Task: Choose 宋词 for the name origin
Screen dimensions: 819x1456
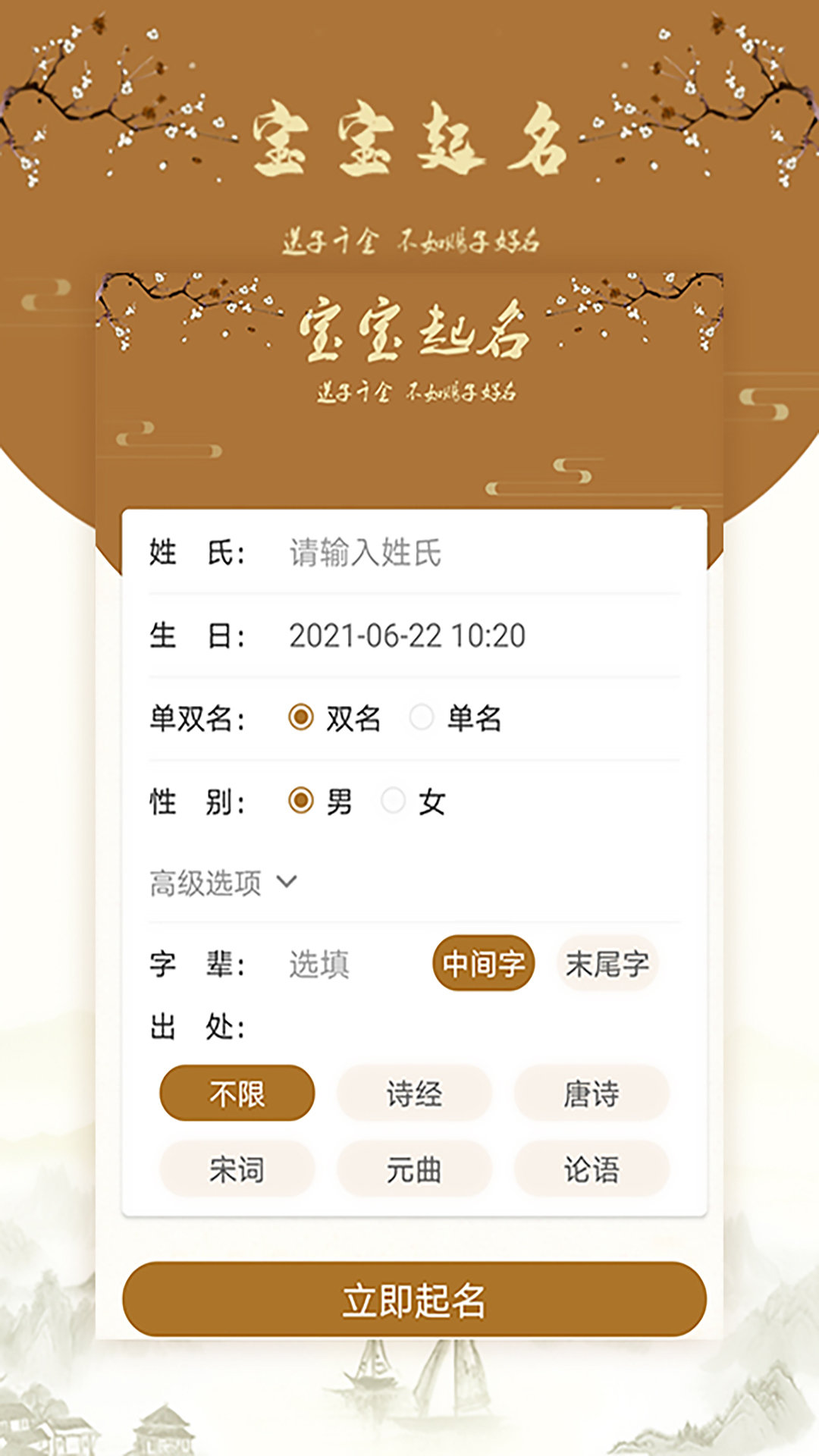Action: point(236,1170)
